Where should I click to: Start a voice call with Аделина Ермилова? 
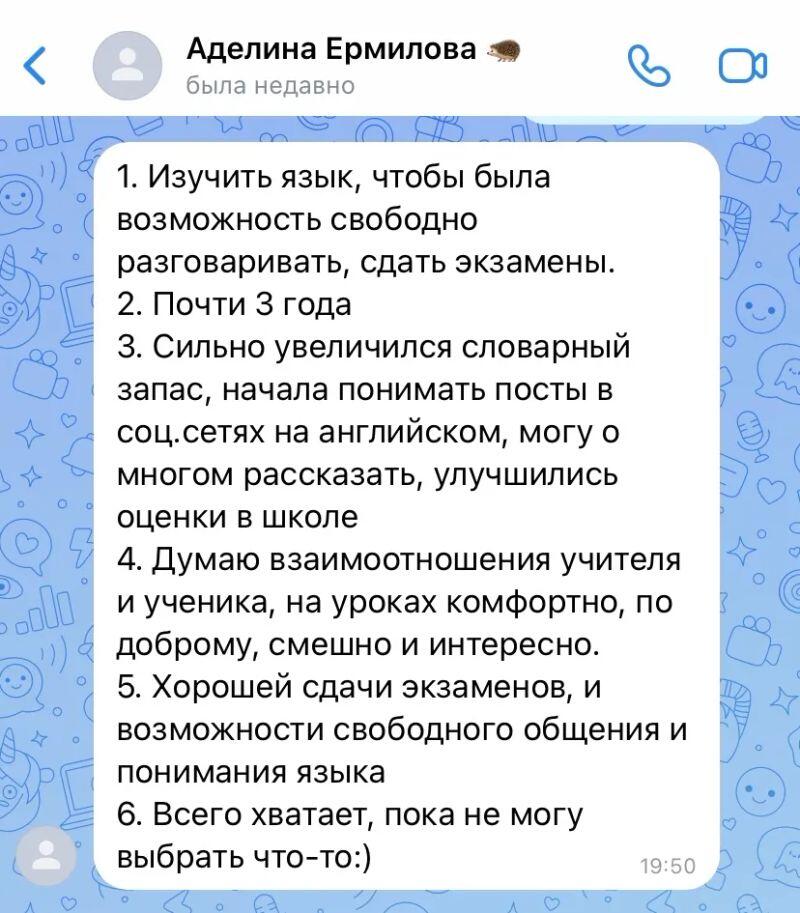649,66
